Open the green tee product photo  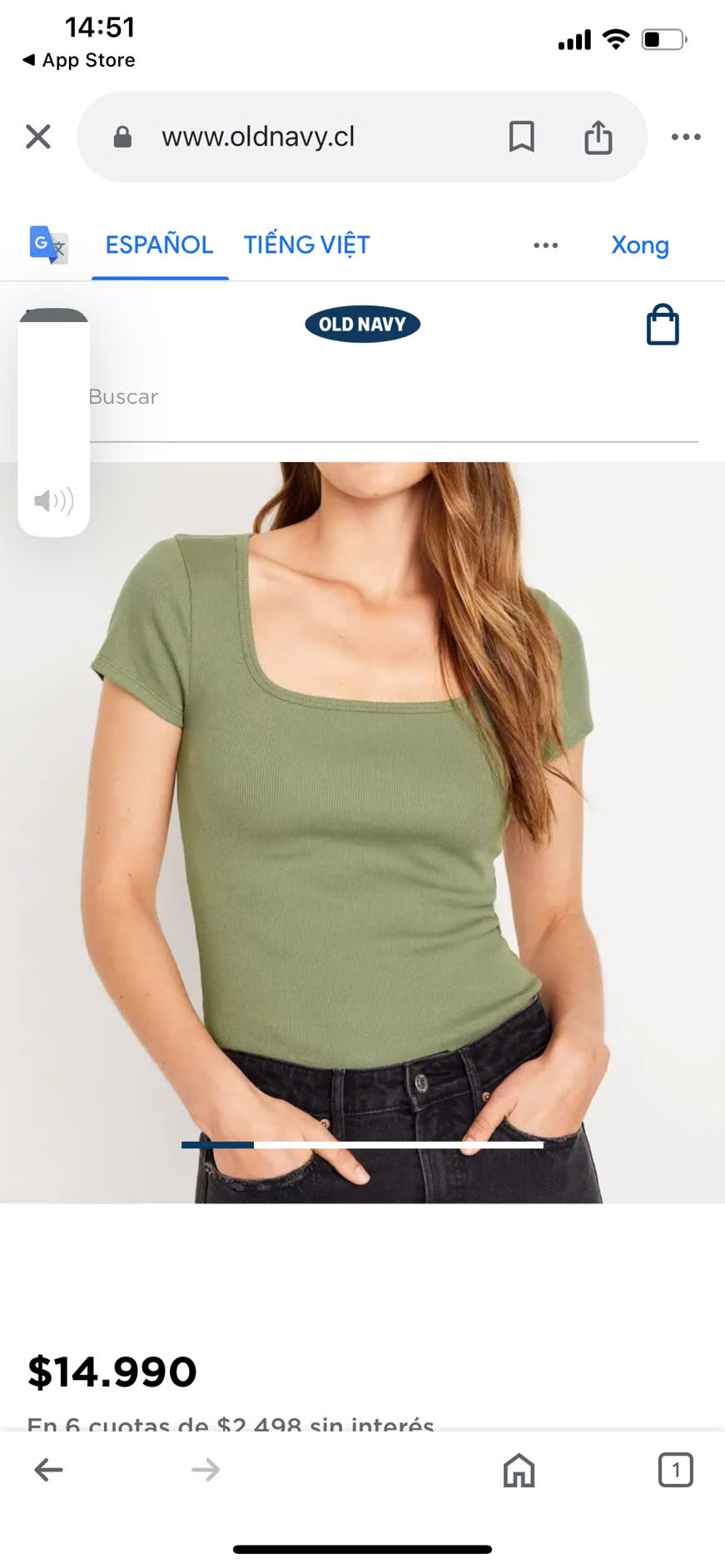(x=362, y=832)
